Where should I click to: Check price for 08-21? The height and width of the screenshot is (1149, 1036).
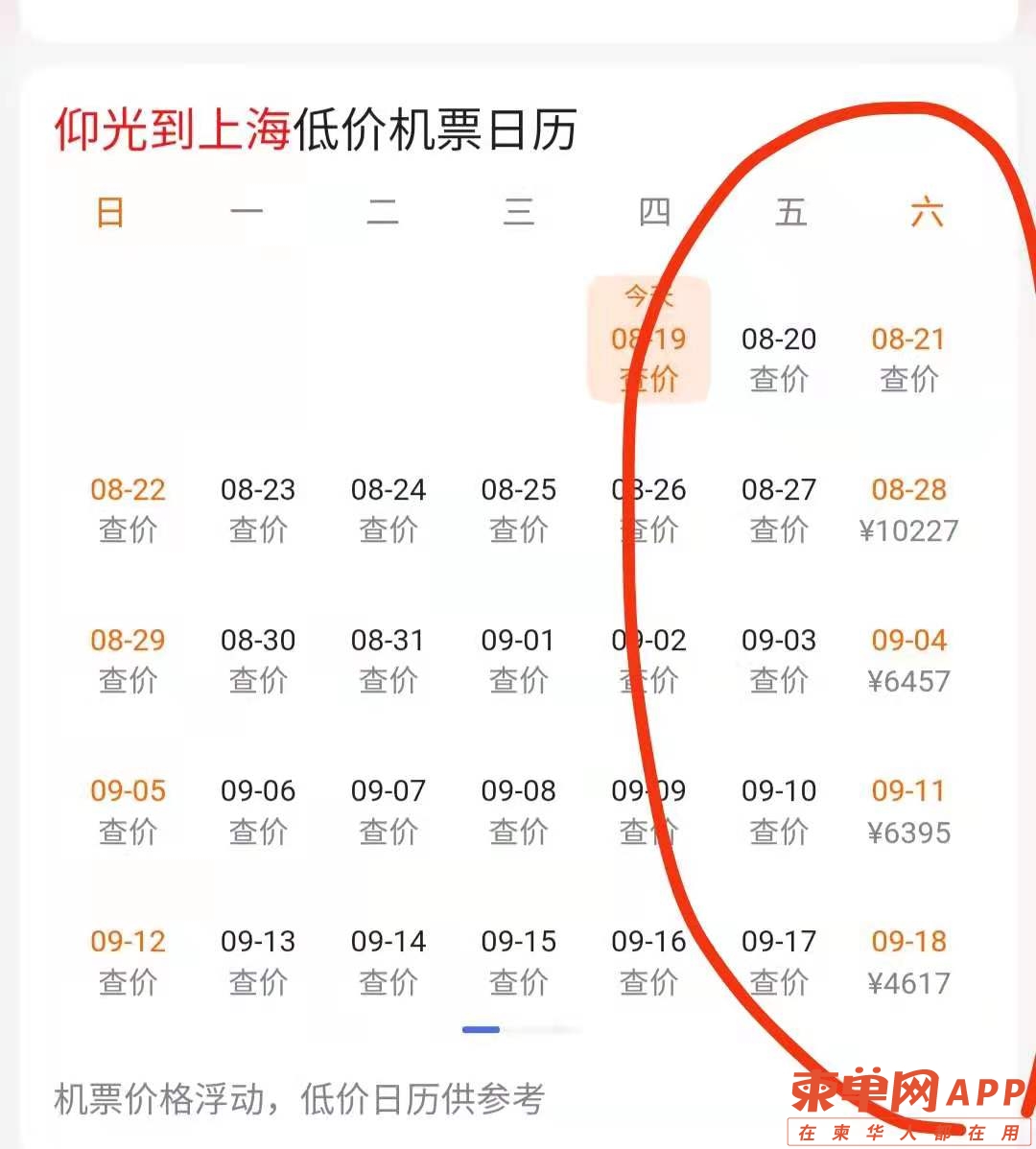(908, 359)
